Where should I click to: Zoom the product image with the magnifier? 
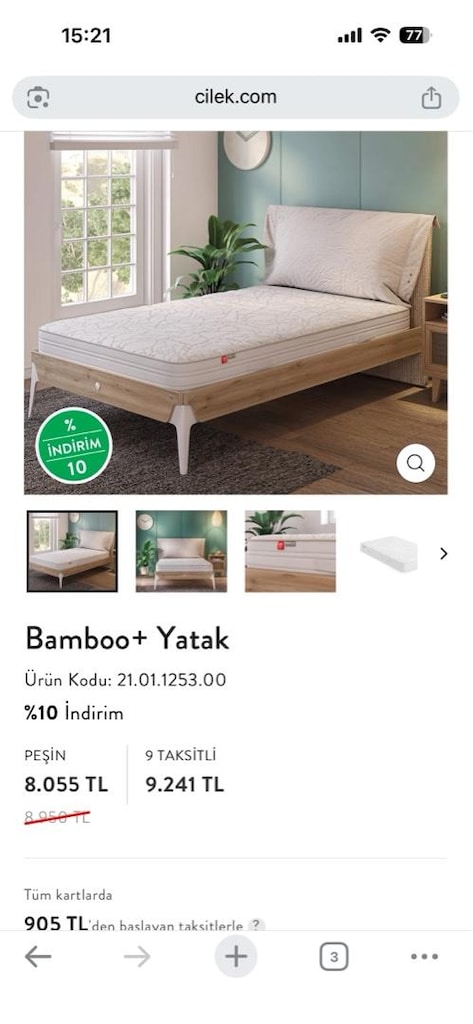pos(416,463)
